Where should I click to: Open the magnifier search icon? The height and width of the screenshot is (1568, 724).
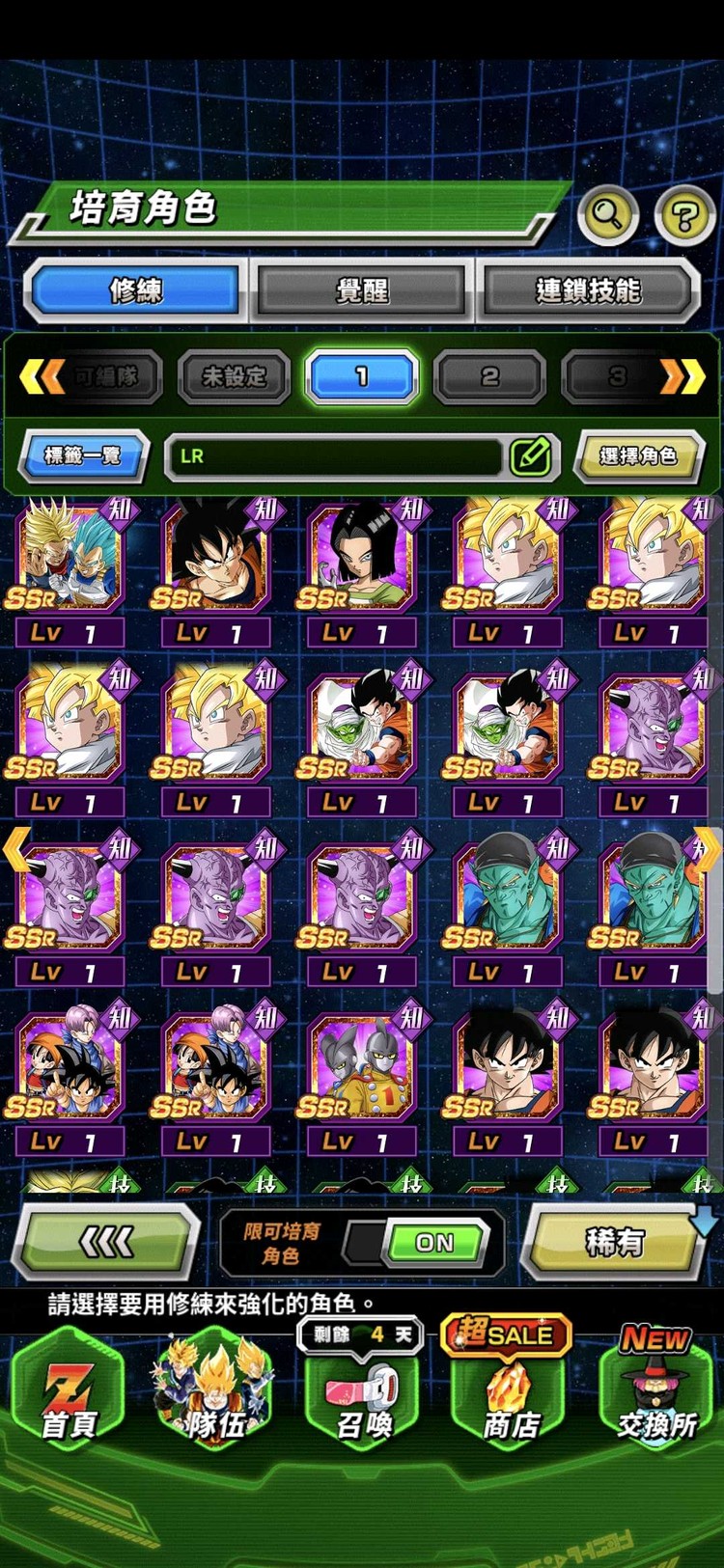point(607,214)
